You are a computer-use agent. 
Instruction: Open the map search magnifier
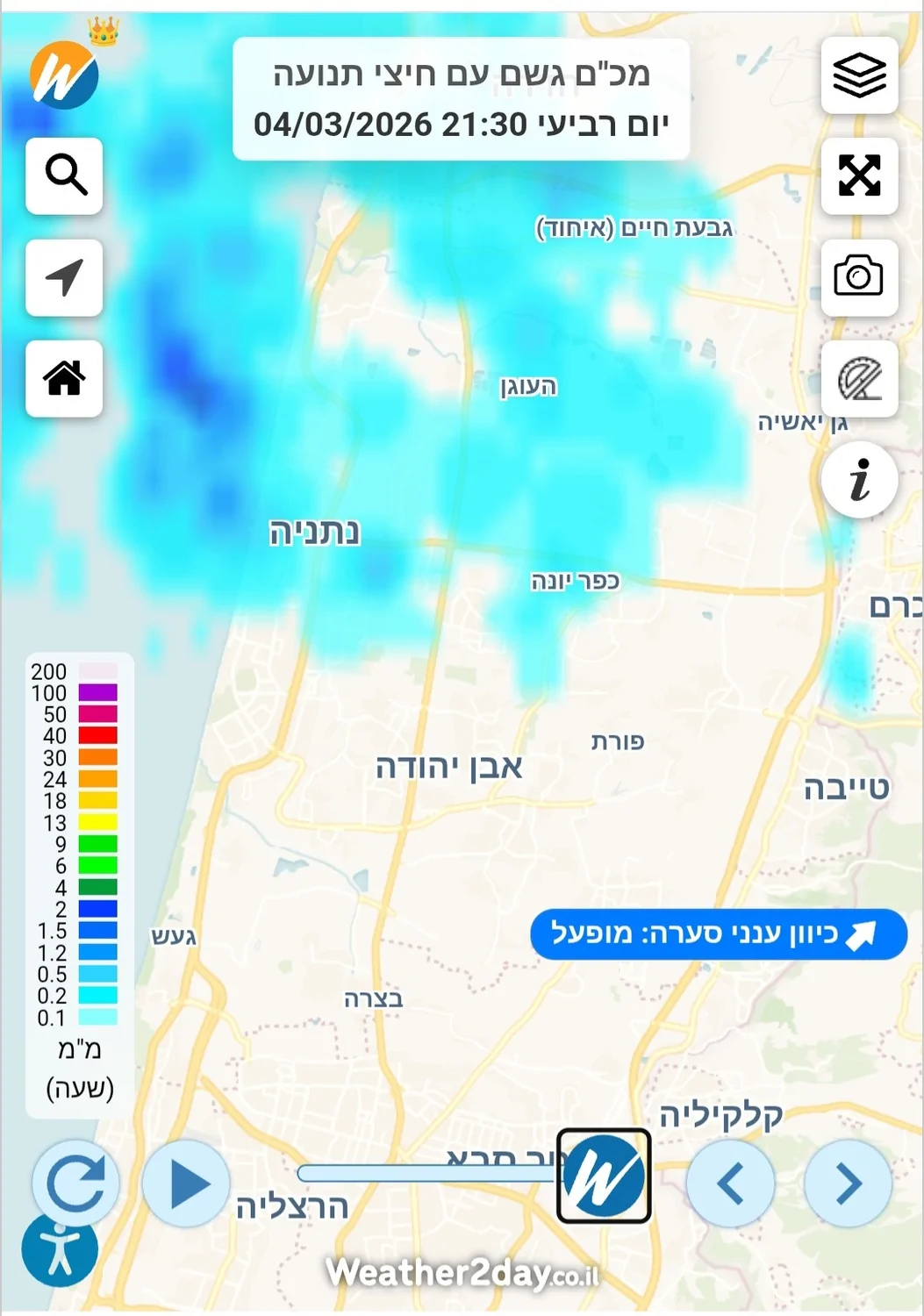(x=65, y=175)
